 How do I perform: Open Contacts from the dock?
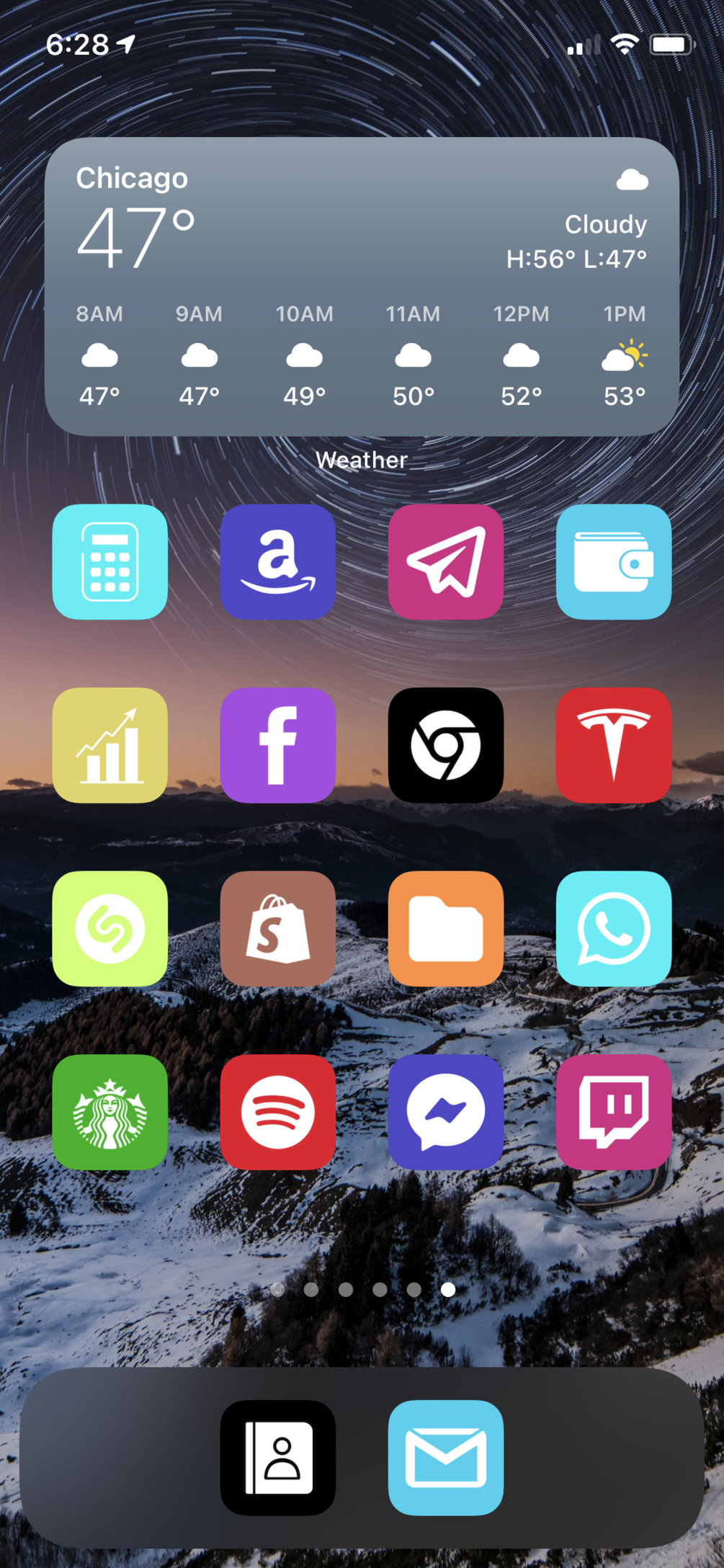(278, 1458)
